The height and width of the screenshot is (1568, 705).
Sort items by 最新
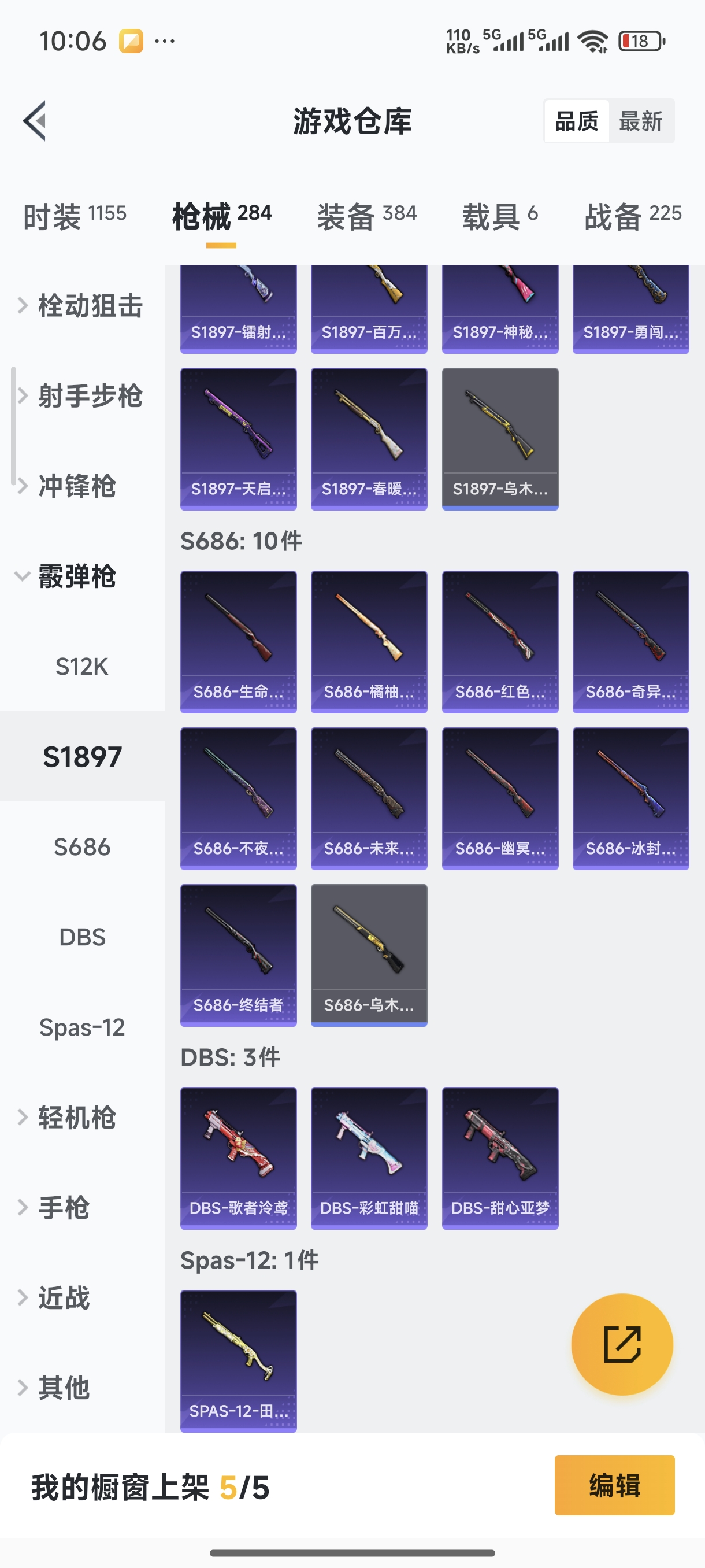640,121
